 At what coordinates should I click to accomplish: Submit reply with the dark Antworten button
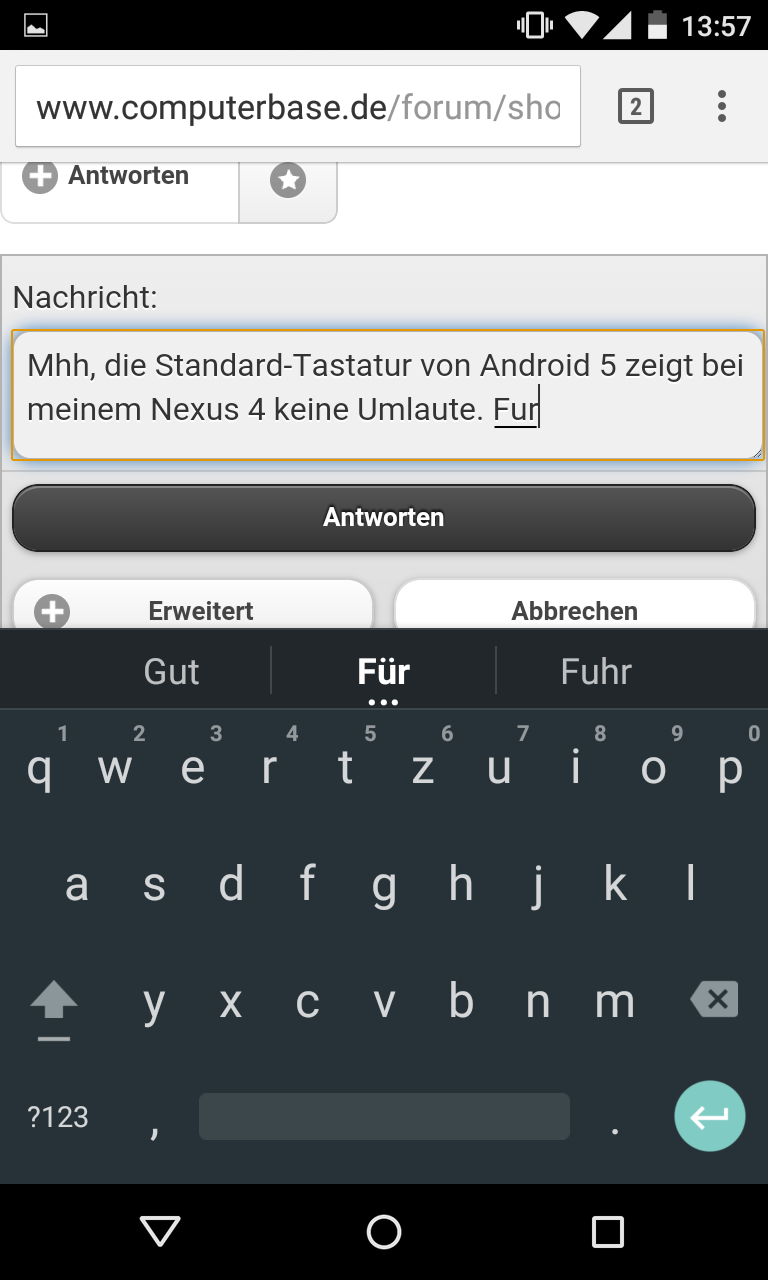pos(383,517)
